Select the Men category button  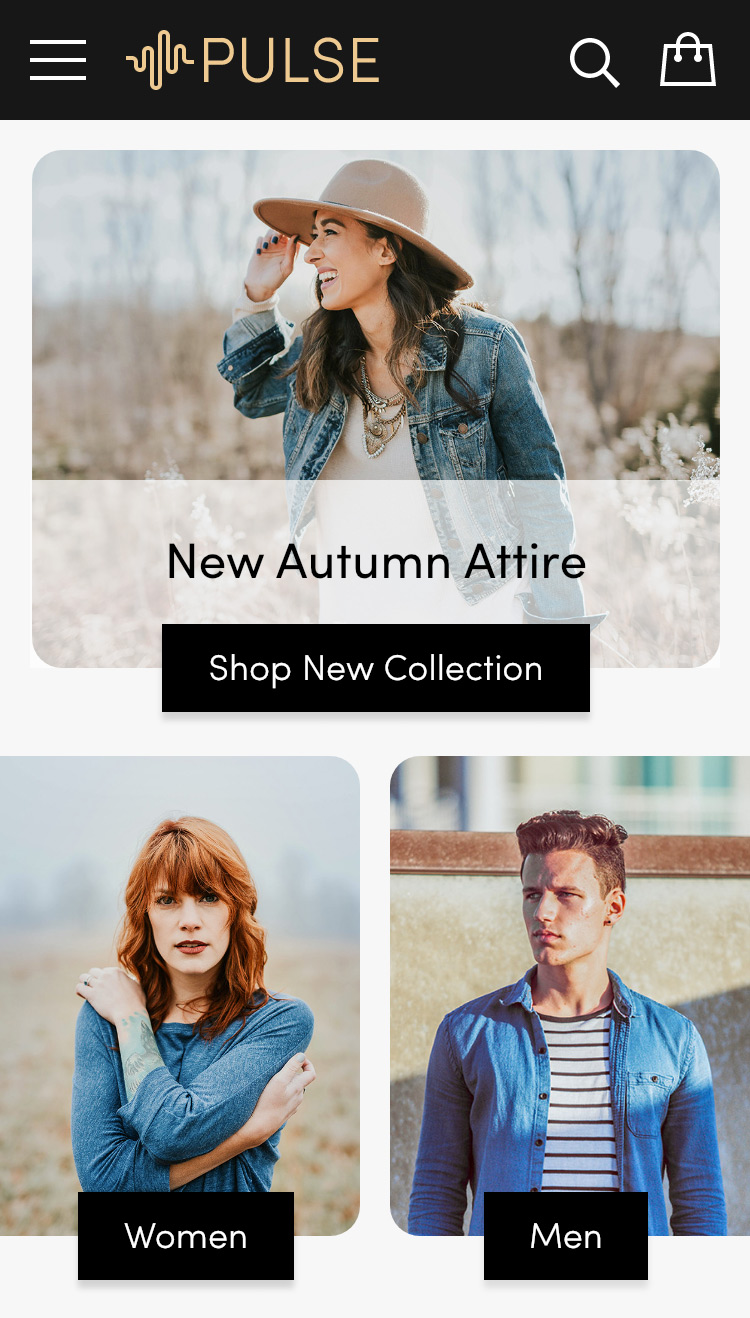[566, 1236]
